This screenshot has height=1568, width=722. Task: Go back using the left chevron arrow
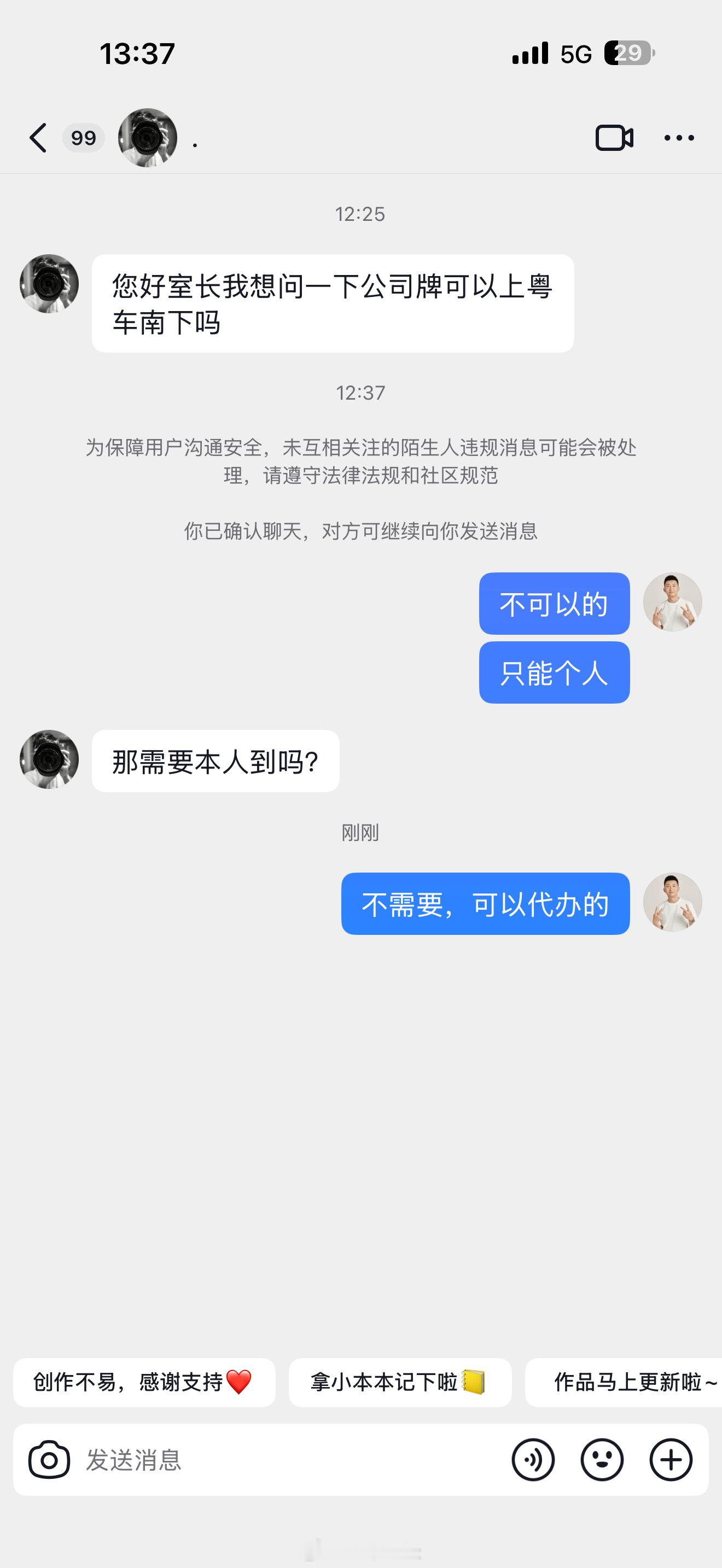click(x=38, y=138)
